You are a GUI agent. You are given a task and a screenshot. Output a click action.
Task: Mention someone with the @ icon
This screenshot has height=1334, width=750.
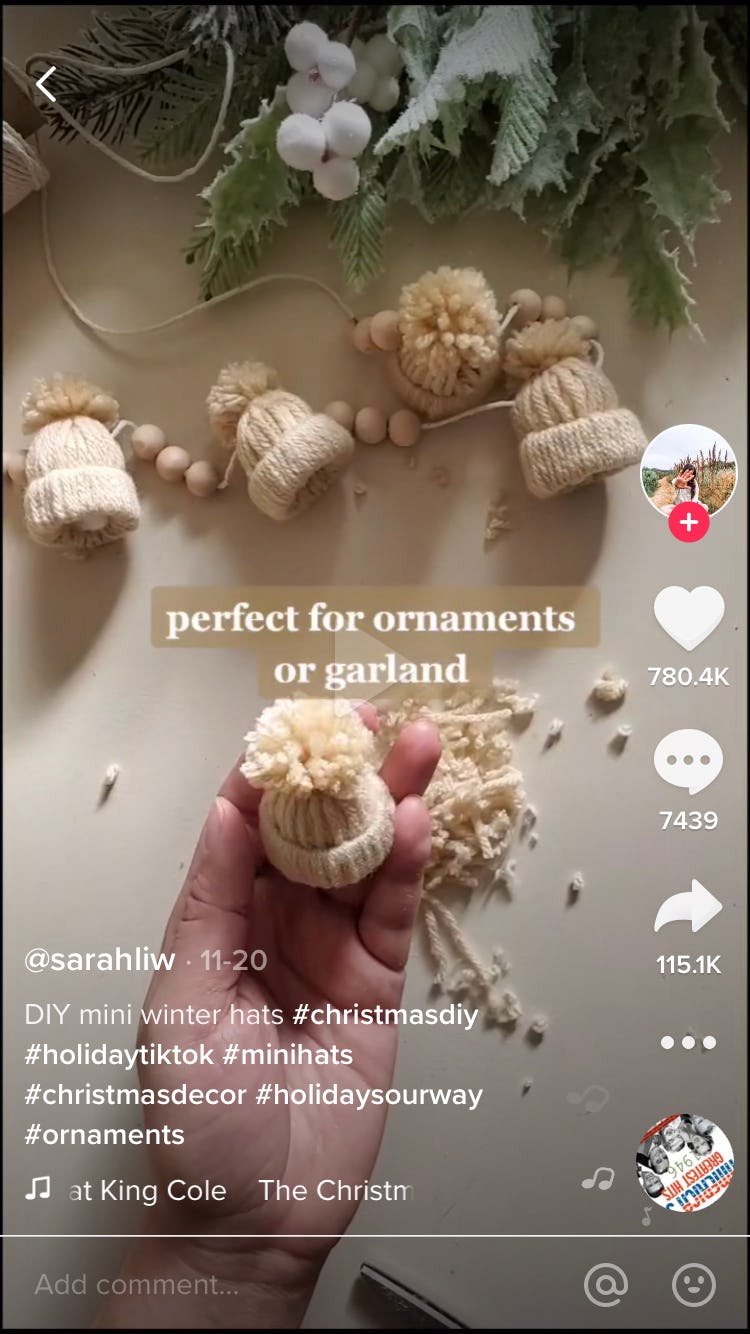click(605, 1284)
